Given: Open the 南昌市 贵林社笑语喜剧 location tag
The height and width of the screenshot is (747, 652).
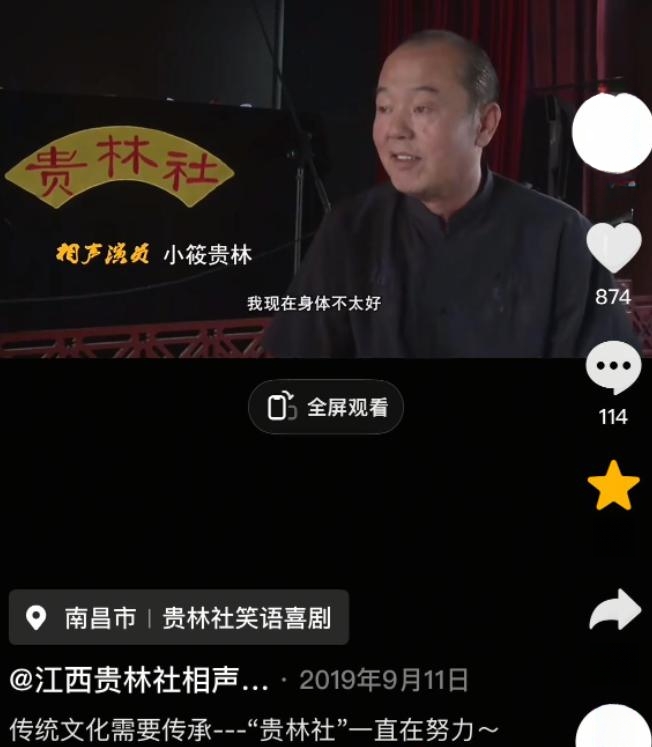Looking at the screenshot, I should pos(179,618).
